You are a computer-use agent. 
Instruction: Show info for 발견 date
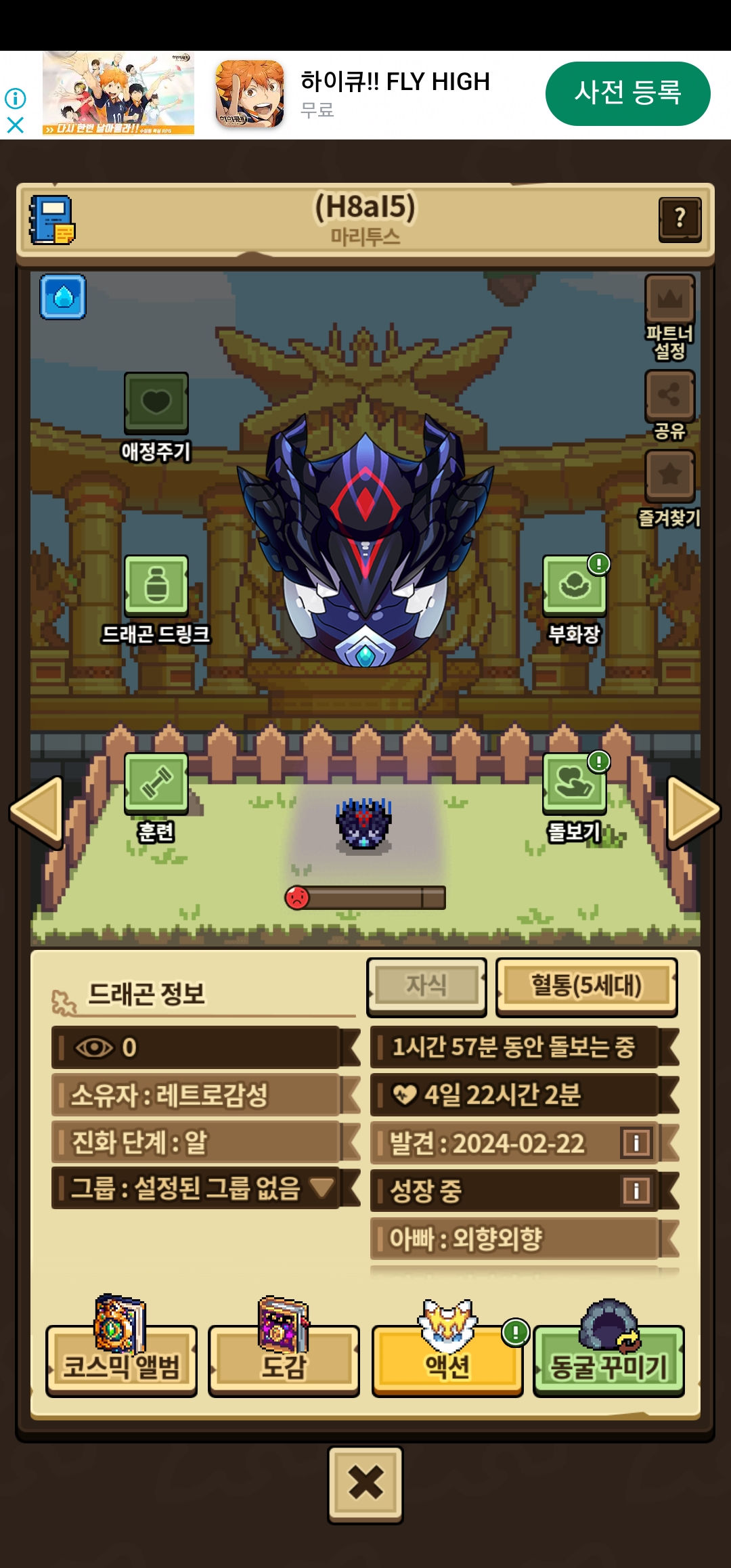point(636,1144)
